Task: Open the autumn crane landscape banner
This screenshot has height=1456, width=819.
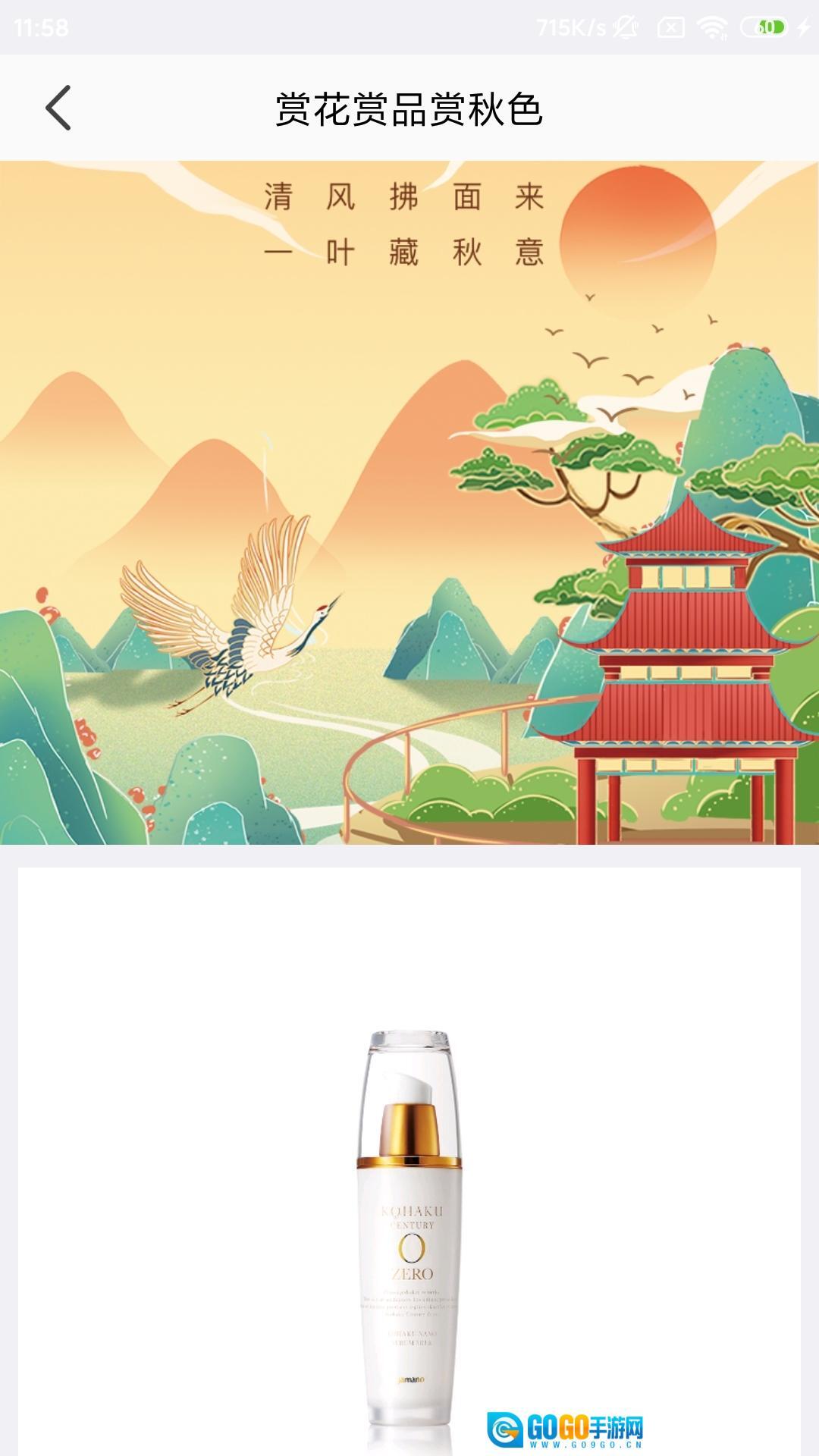Action: 409,502
